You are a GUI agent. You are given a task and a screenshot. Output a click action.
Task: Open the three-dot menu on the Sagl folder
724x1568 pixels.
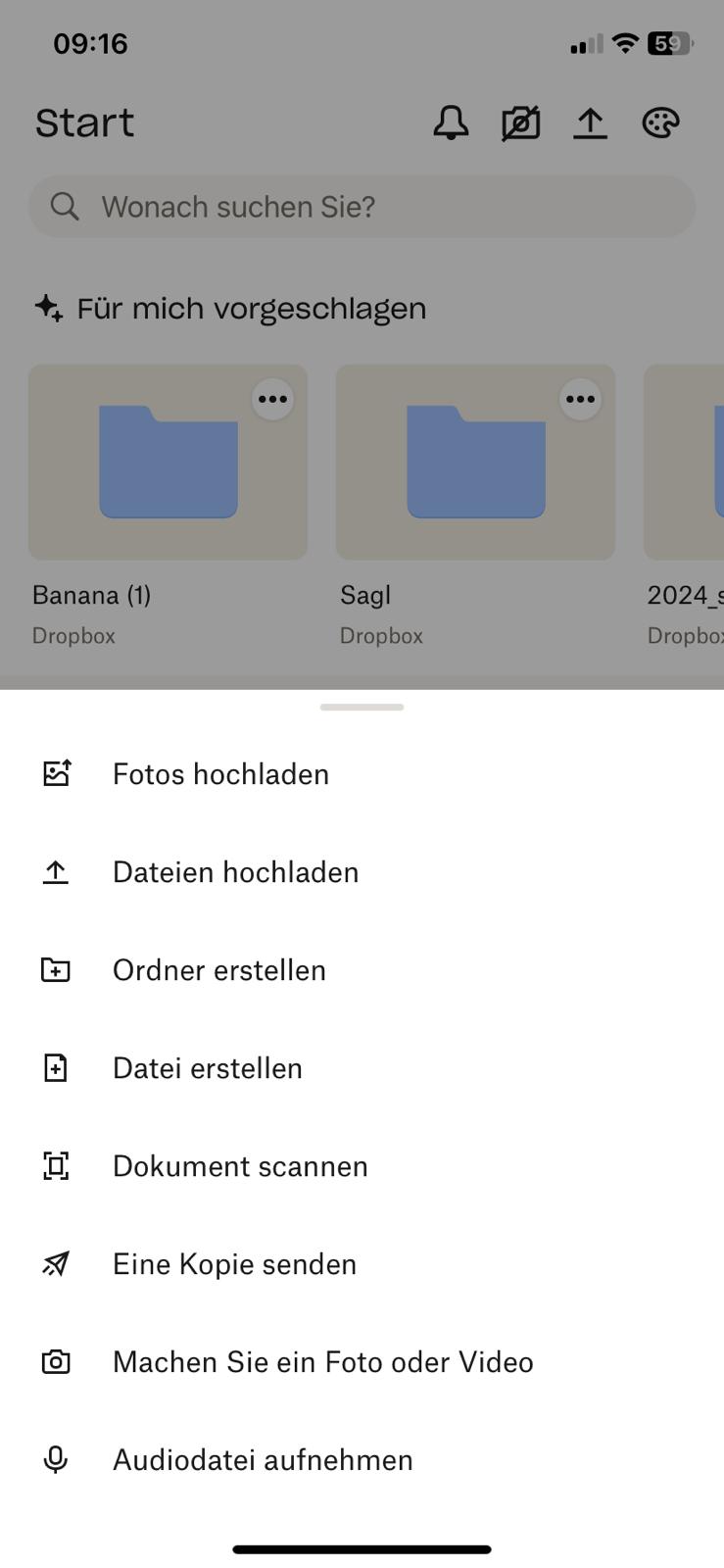pos(580,399)
